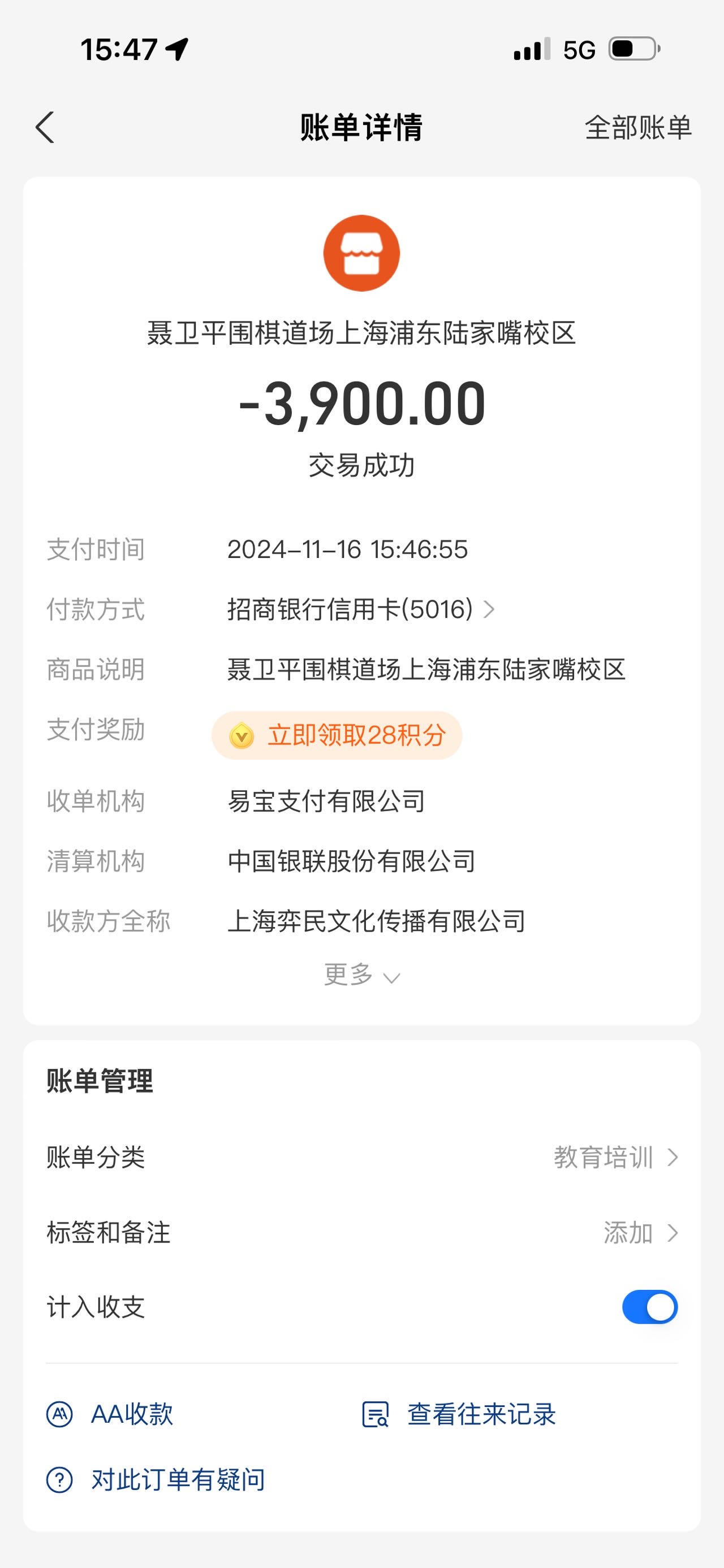Expand 更多 to show more details
This screenshot has height=1568, width=724.
click(x=361, y=975)
